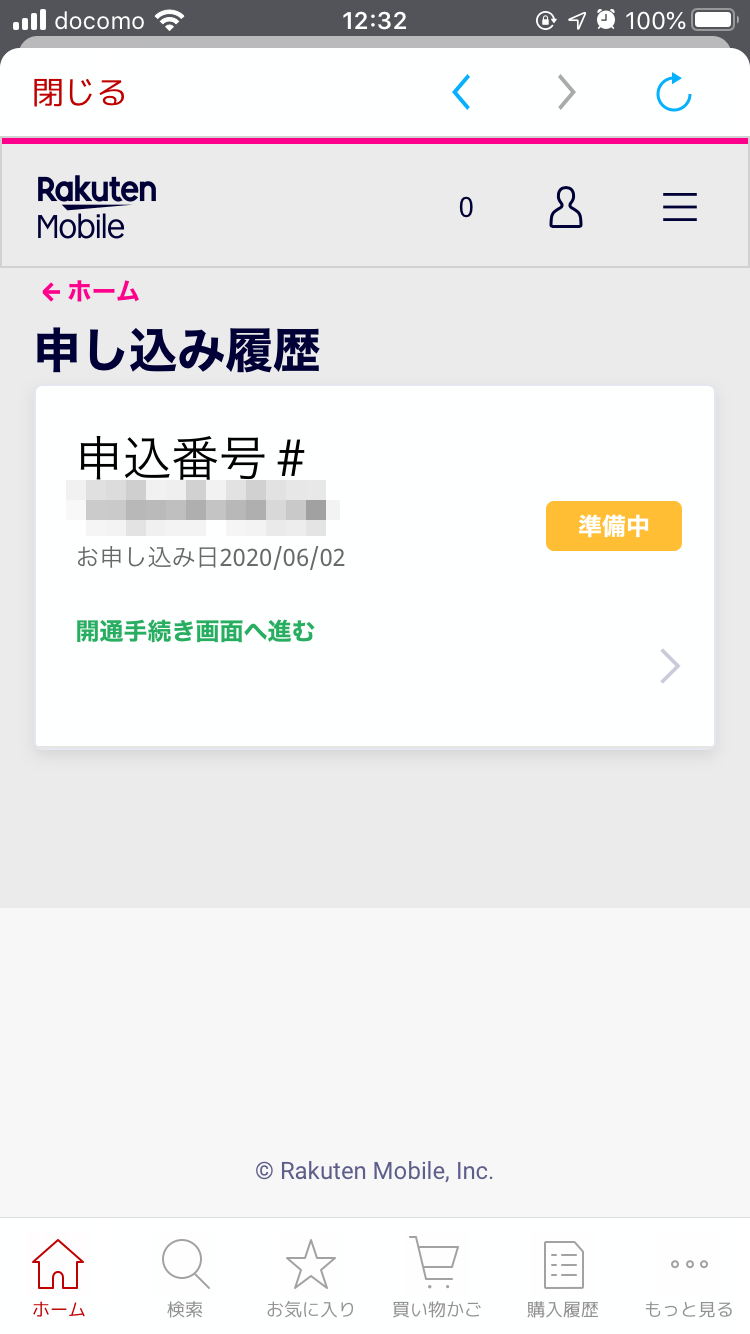The image size is (750, 1334).
Task: Open 開通手続き画面へ進む link
Action: pyautogui.click(x=193, y=631)
